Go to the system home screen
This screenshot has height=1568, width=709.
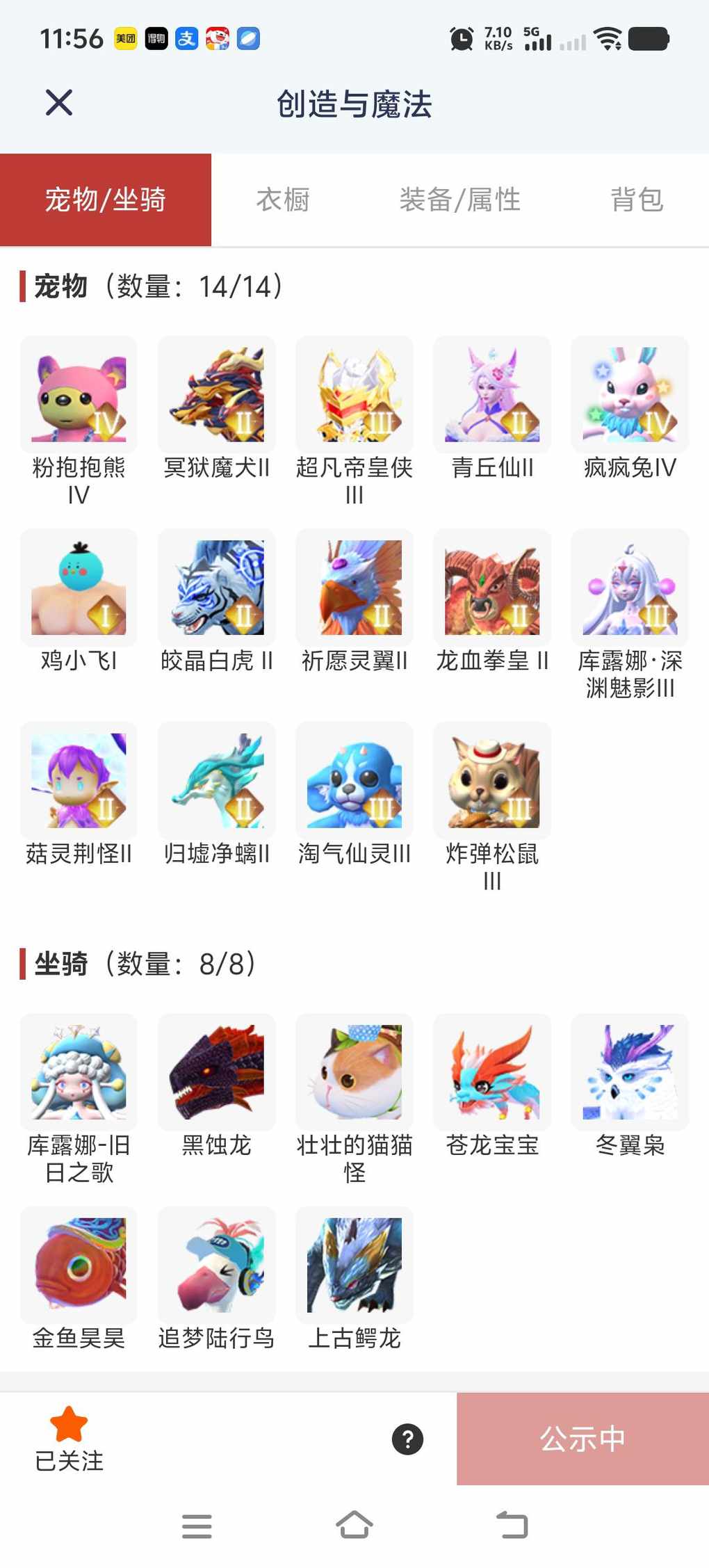pos(354,1526)
